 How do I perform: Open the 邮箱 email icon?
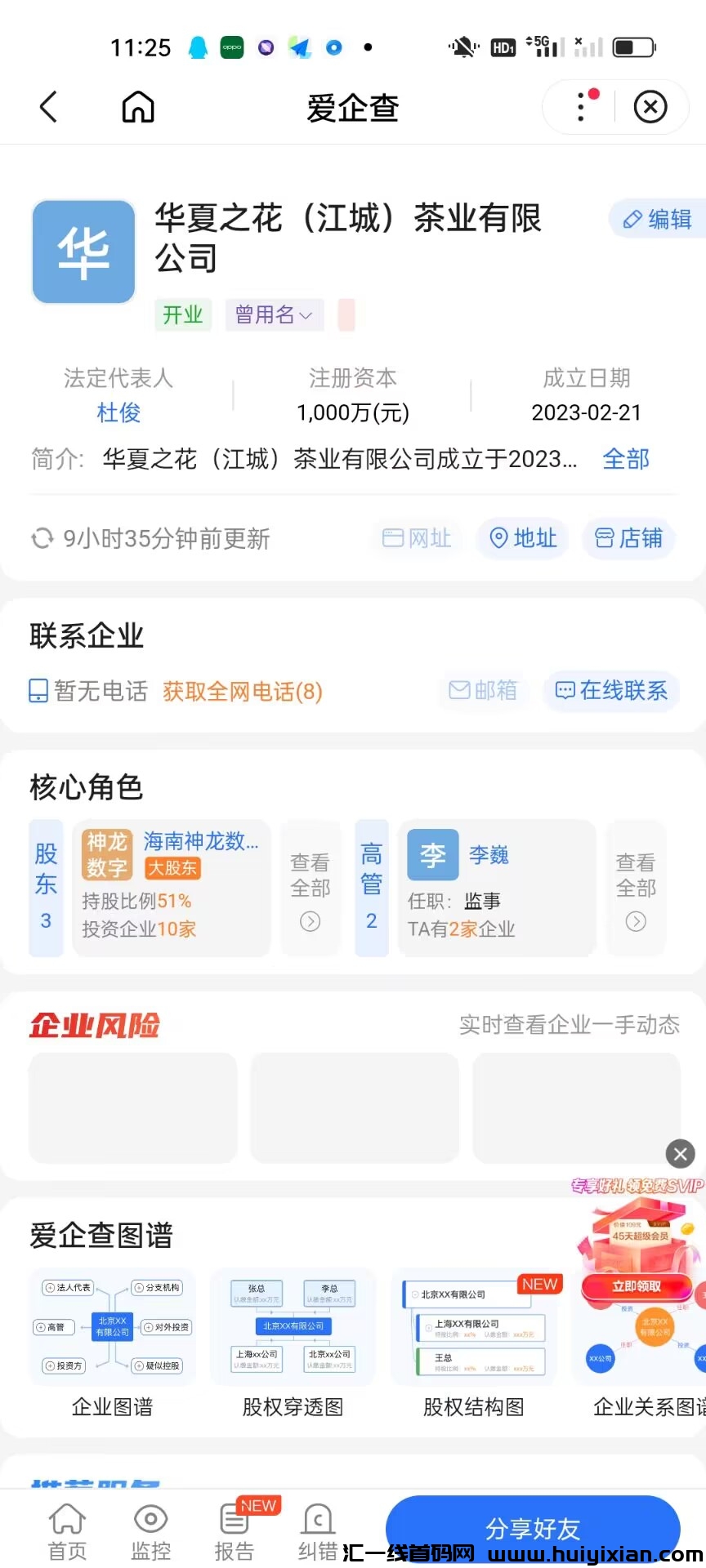483,691
